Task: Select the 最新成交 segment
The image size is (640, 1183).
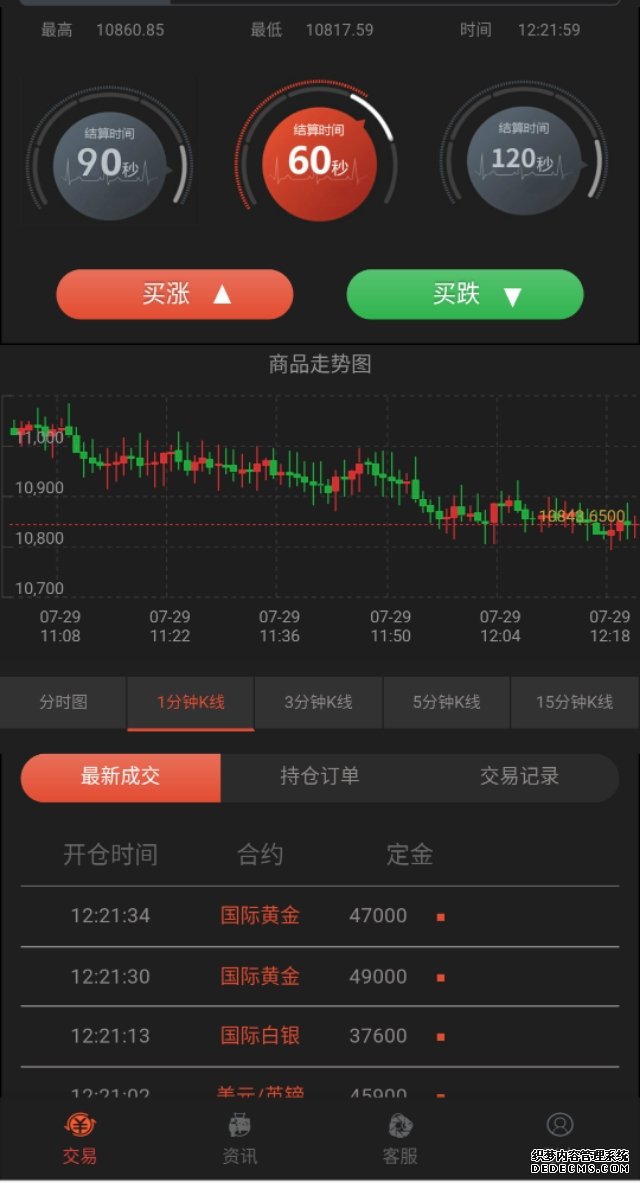Action: [121, 777]
